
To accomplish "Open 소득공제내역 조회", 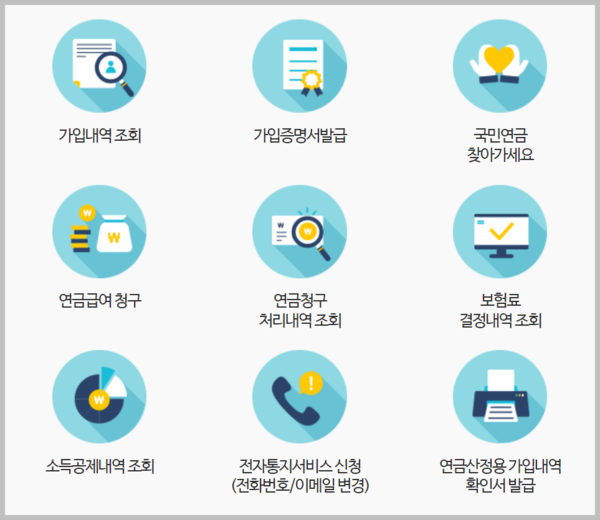I will [99, 397].
